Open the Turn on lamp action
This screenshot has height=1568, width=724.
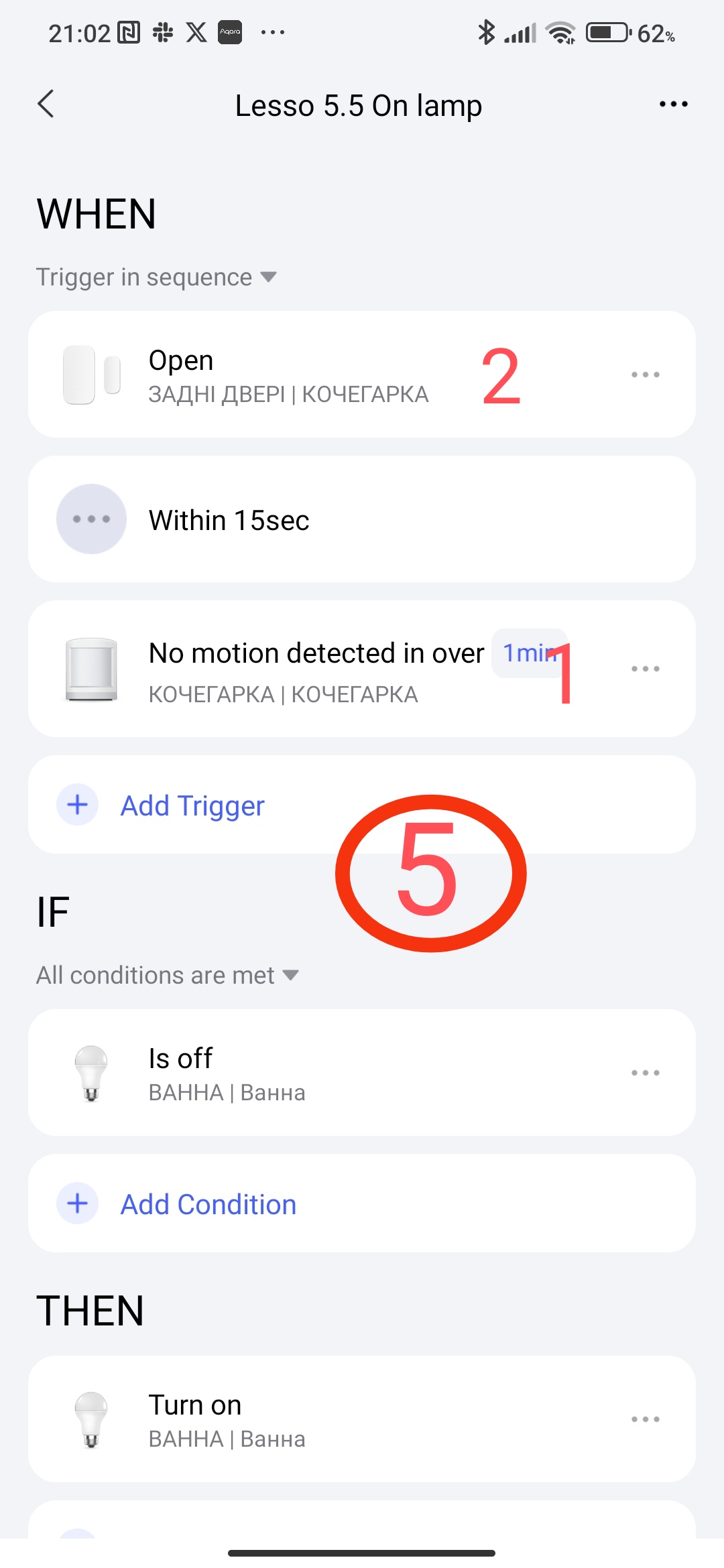pos(288,1419)
